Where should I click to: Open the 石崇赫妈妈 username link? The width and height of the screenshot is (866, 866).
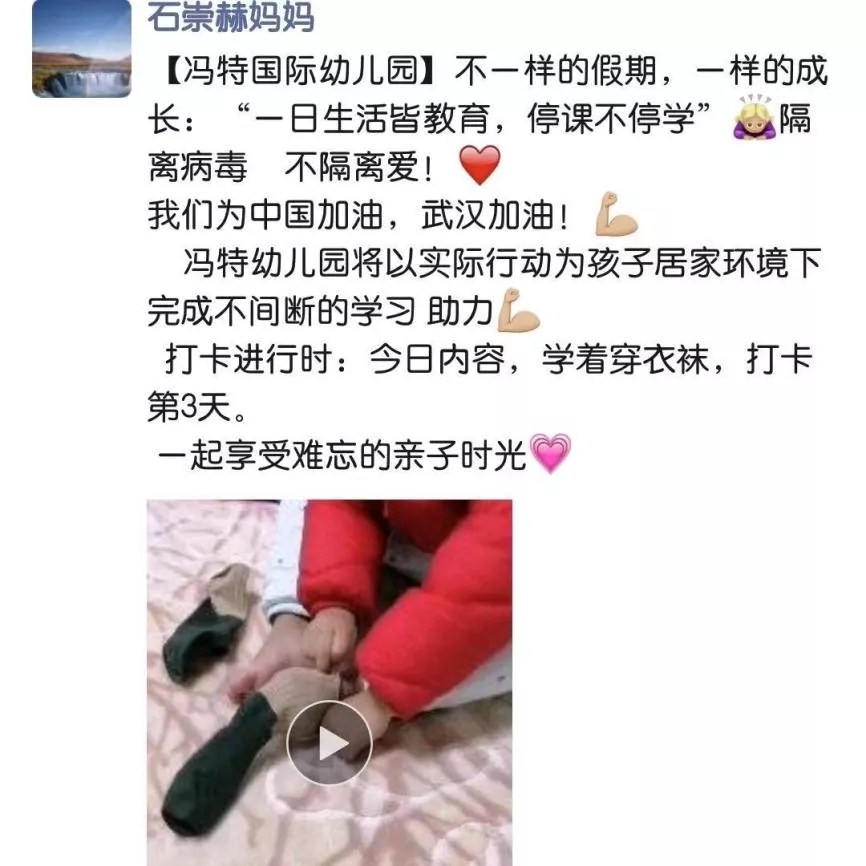pos(231,16)
